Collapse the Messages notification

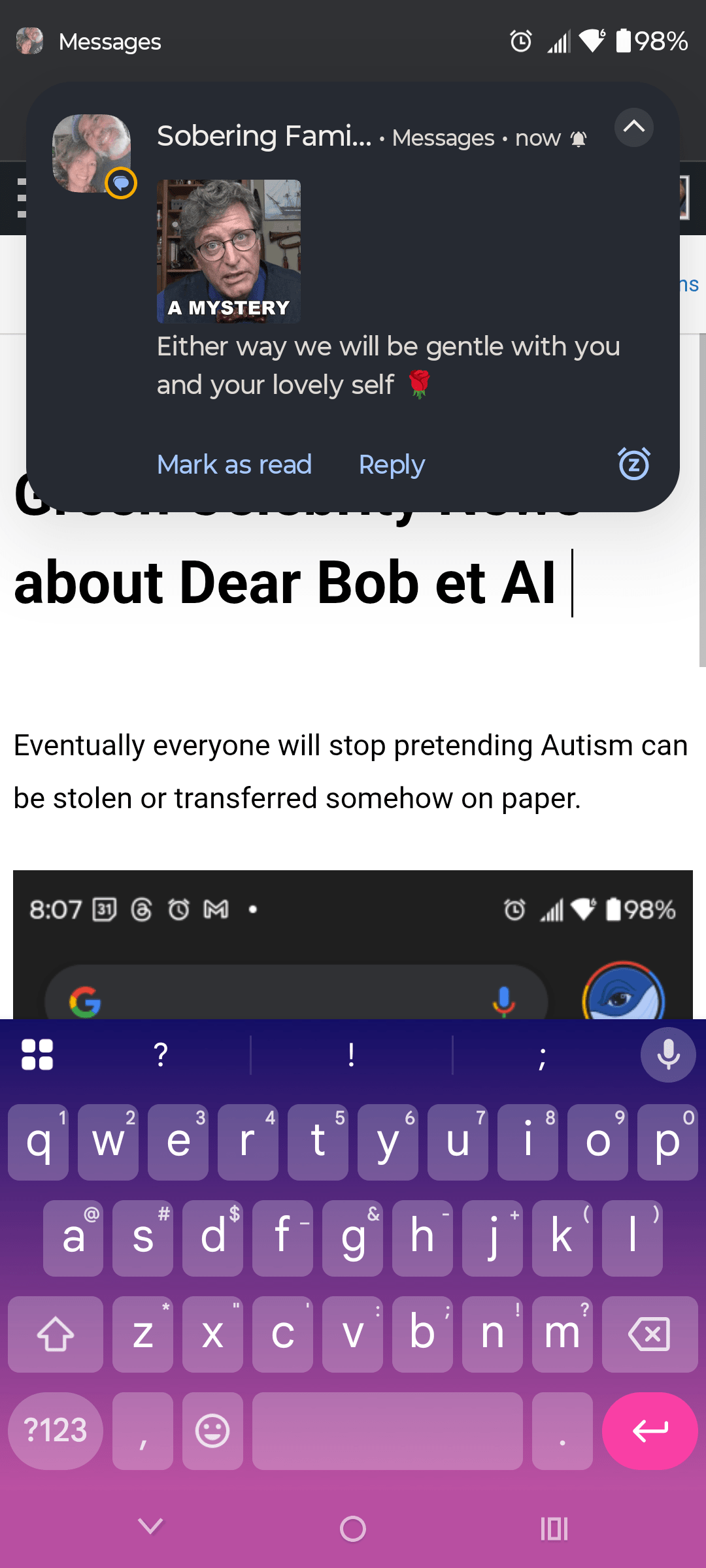tap(633, 127)
